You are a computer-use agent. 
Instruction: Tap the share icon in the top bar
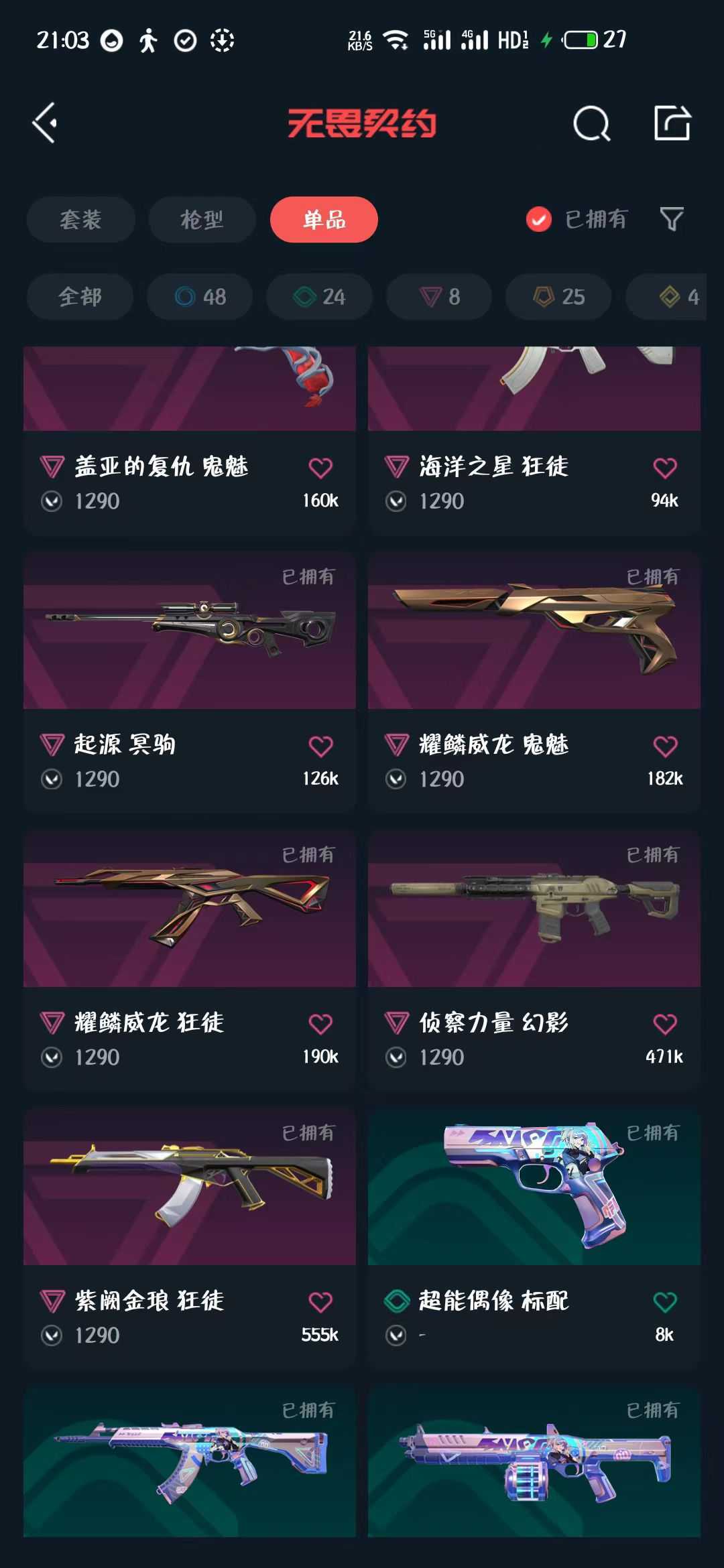coord(672,123)
